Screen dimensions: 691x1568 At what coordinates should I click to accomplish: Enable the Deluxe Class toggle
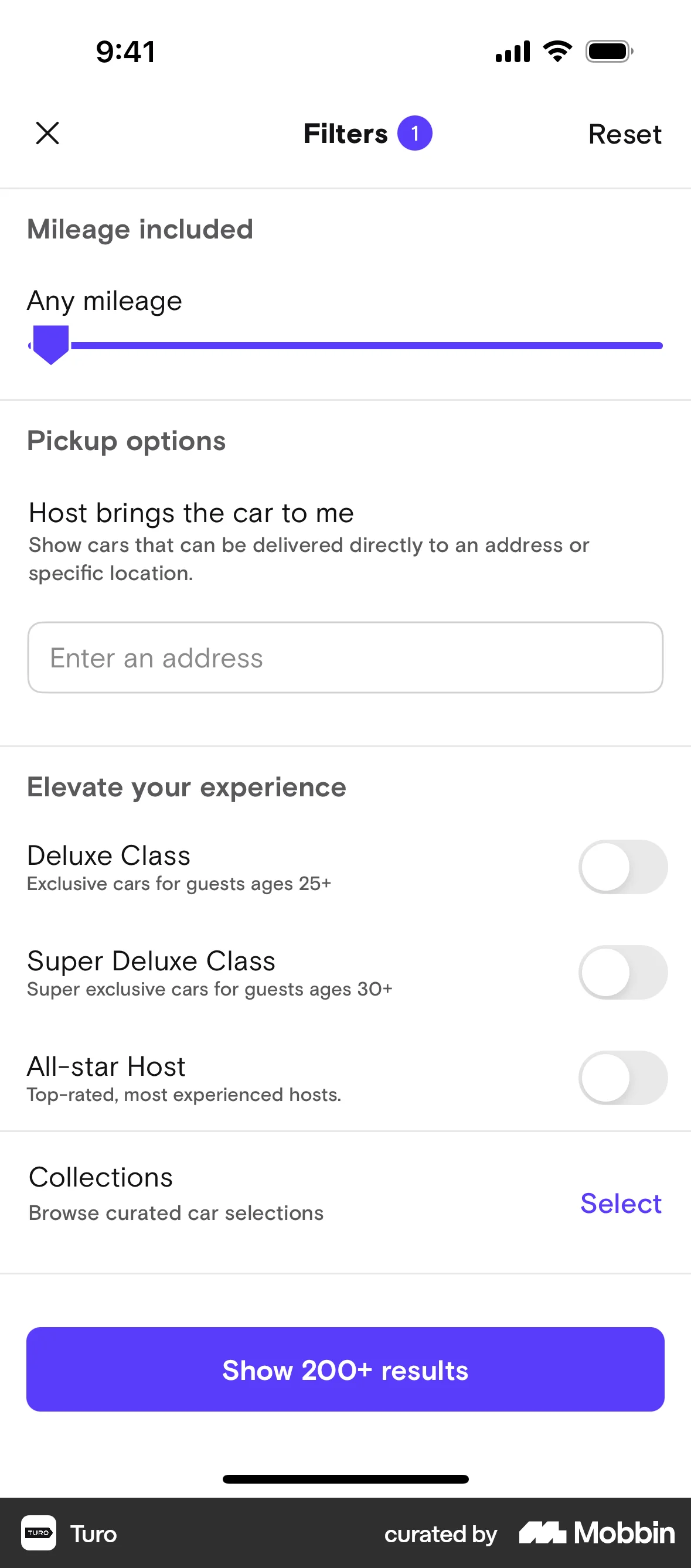(x=622, y=867)
